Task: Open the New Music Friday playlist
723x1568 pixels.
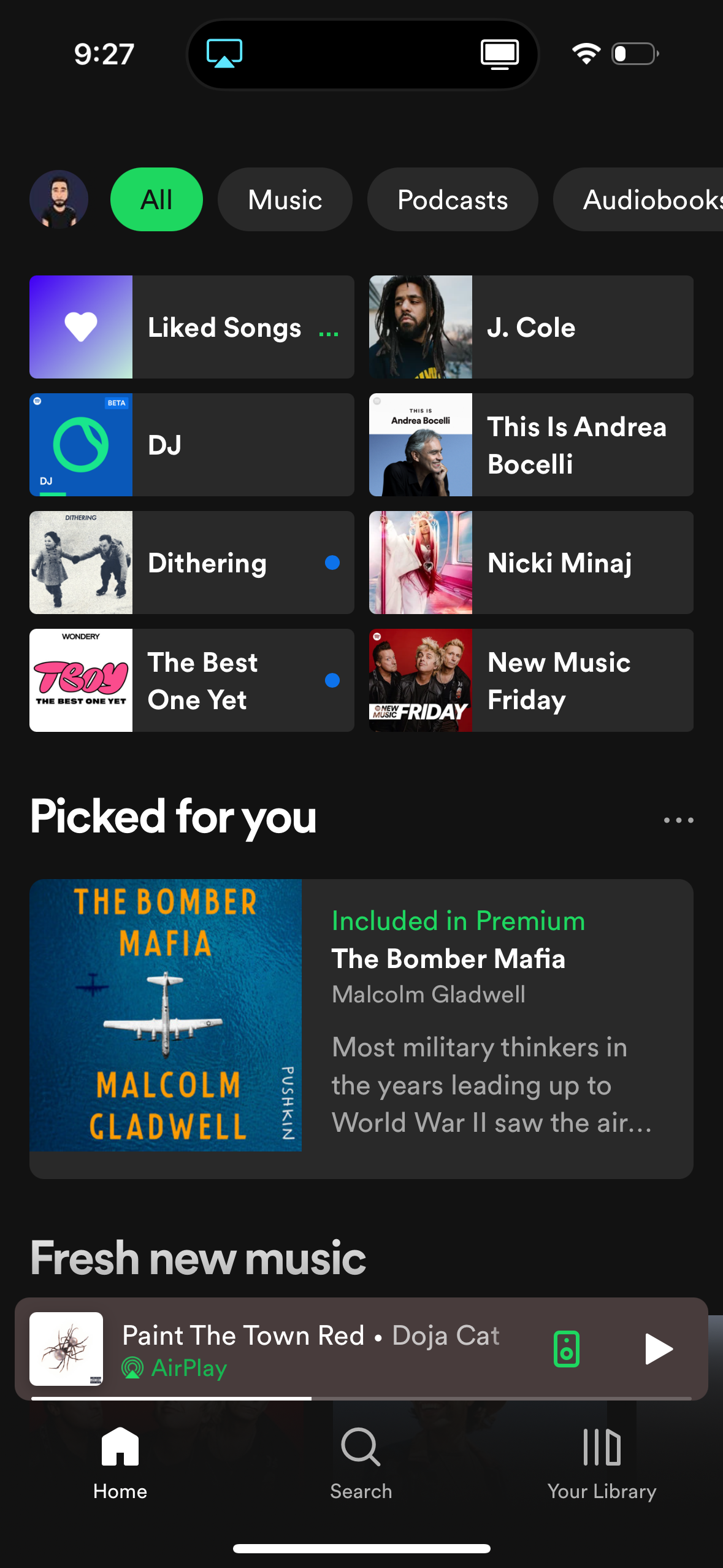Action: (530, 680)
